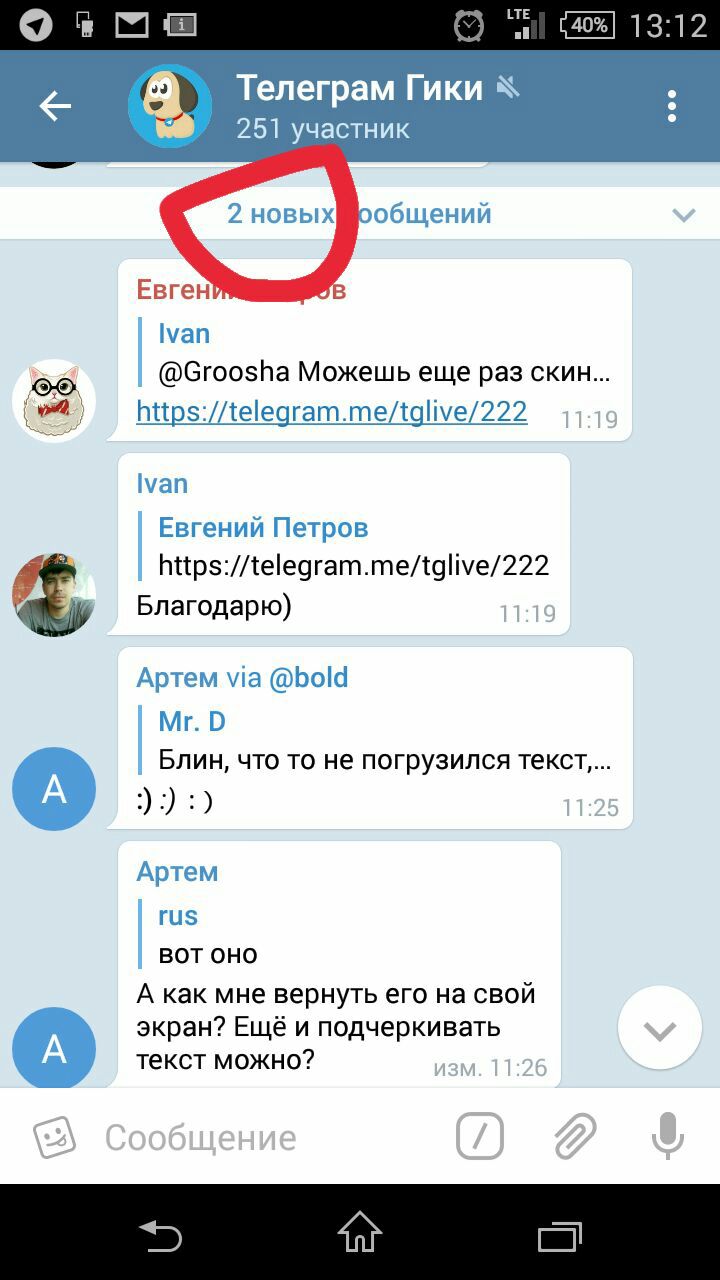Go back from the Телеграм Гики chat
This screenshot has width=720, height=1280.
[55, 106]
